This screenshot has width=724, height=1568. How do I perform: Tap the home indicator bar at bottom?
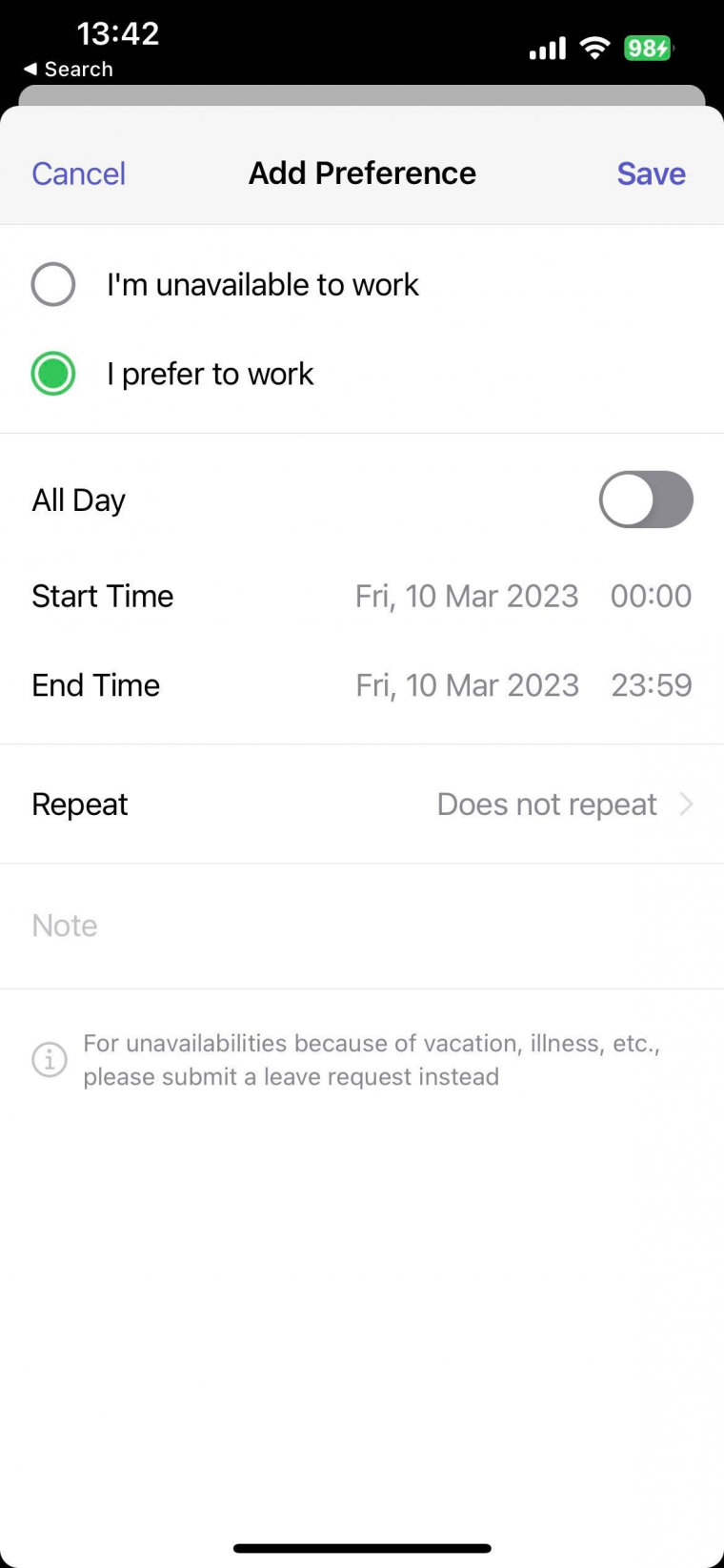click(362, 1548)
